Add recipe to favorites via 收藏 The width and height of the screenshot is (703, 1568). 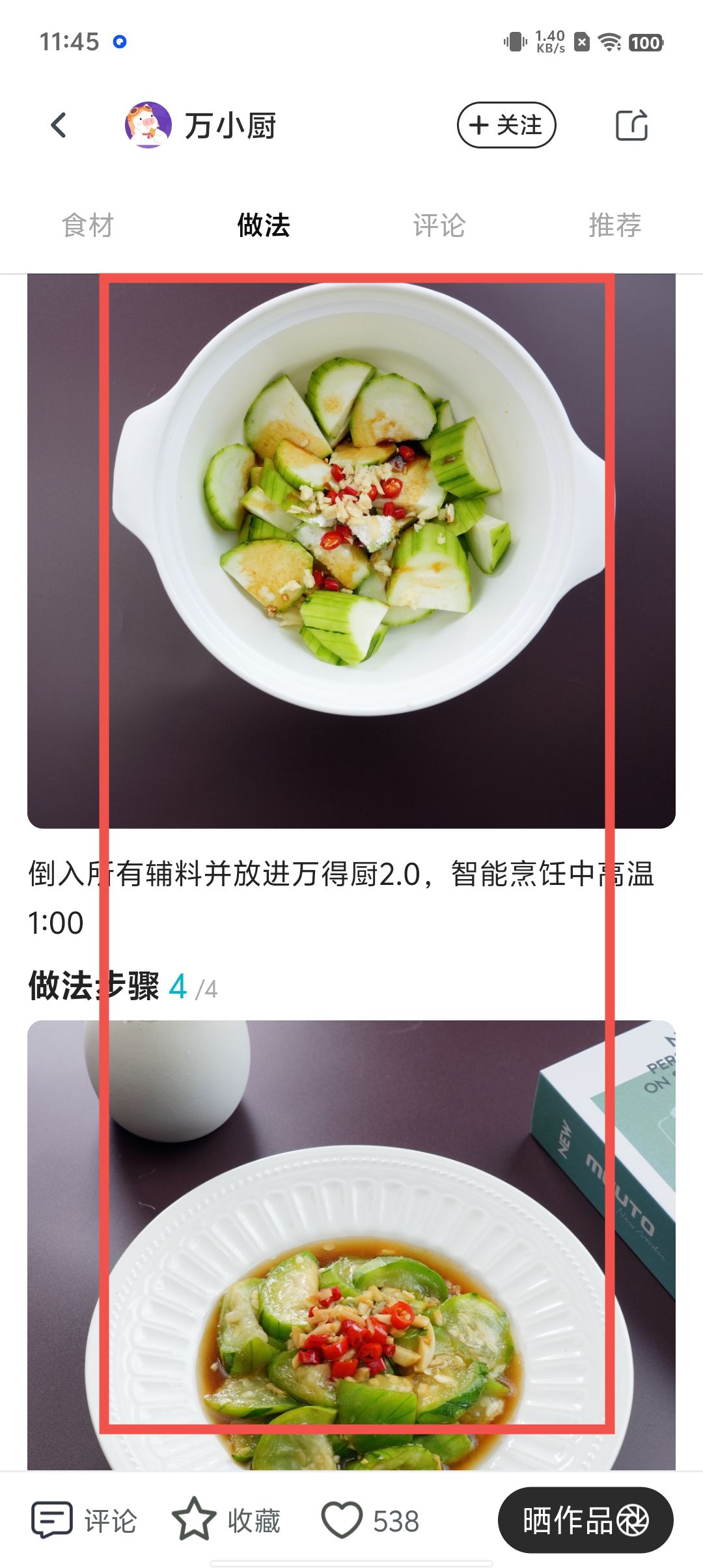click(x=227, y=1521)
